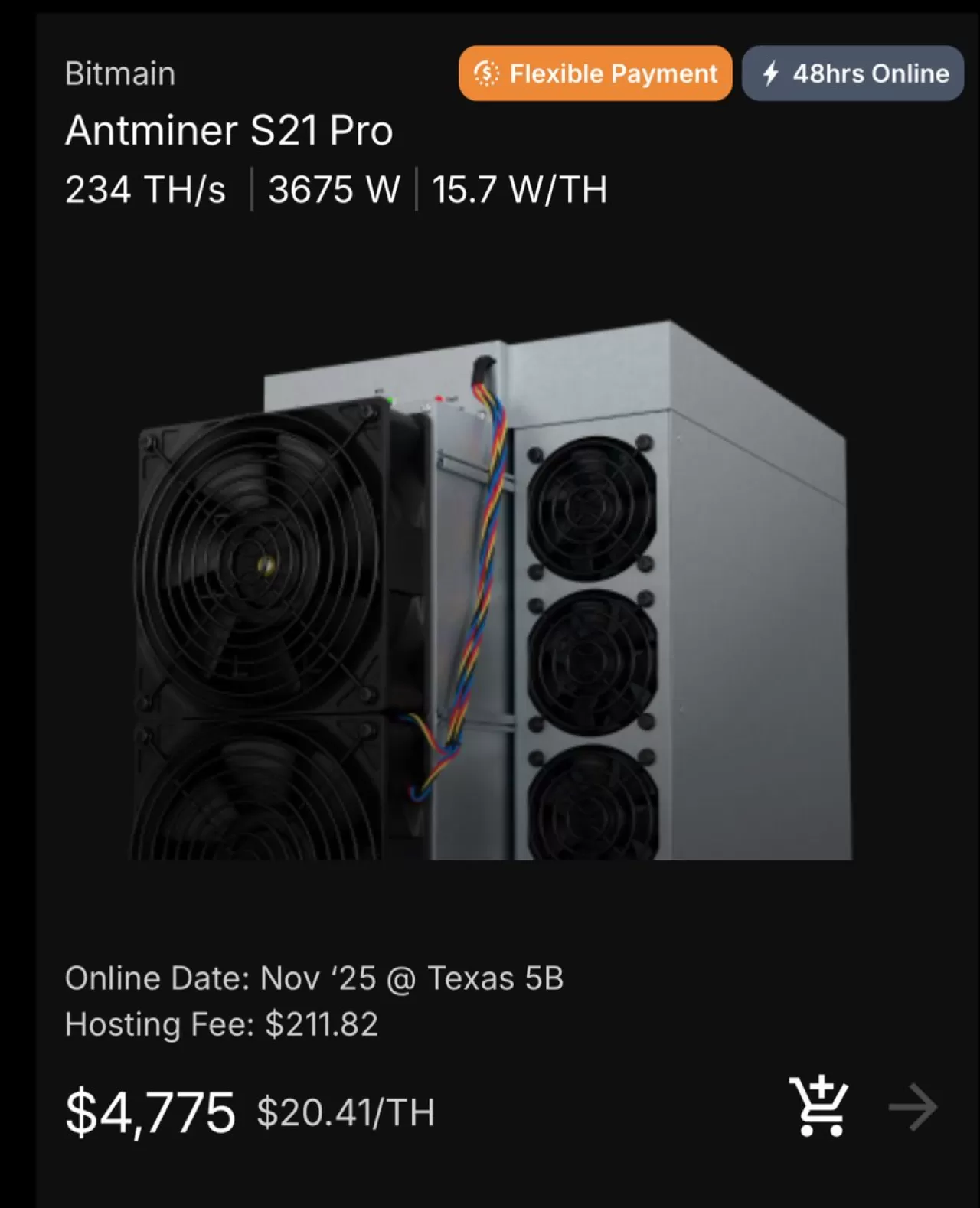Expand the hosting fee breakdown
980x1208 pixels.
coord(222,1024)
